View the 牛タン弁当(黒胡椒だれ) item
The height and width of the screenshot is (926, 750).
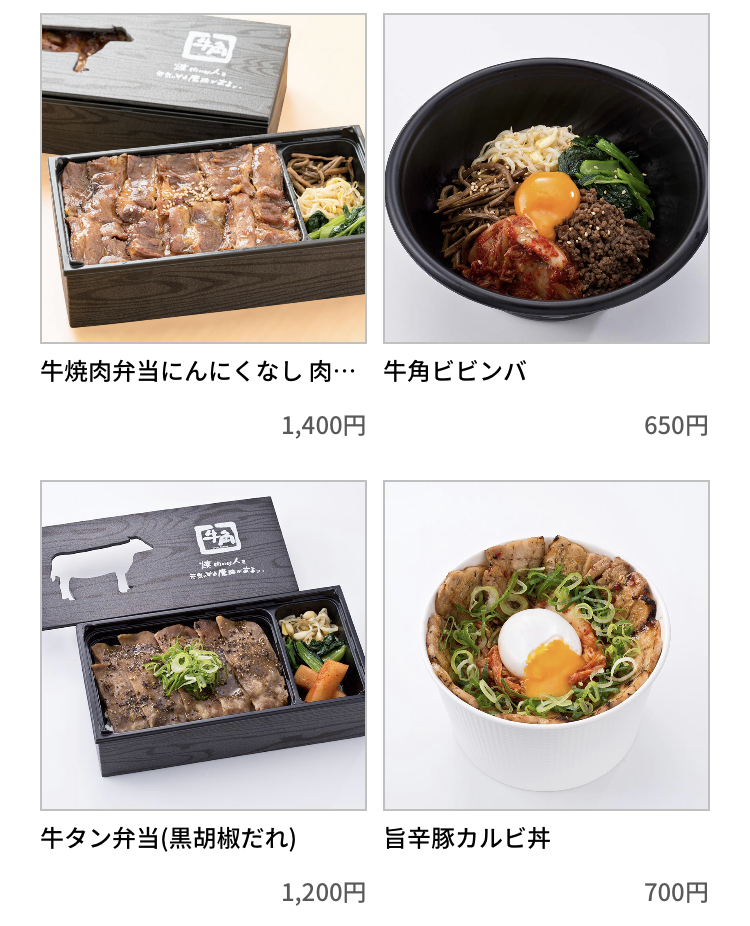tap(203, 645)
